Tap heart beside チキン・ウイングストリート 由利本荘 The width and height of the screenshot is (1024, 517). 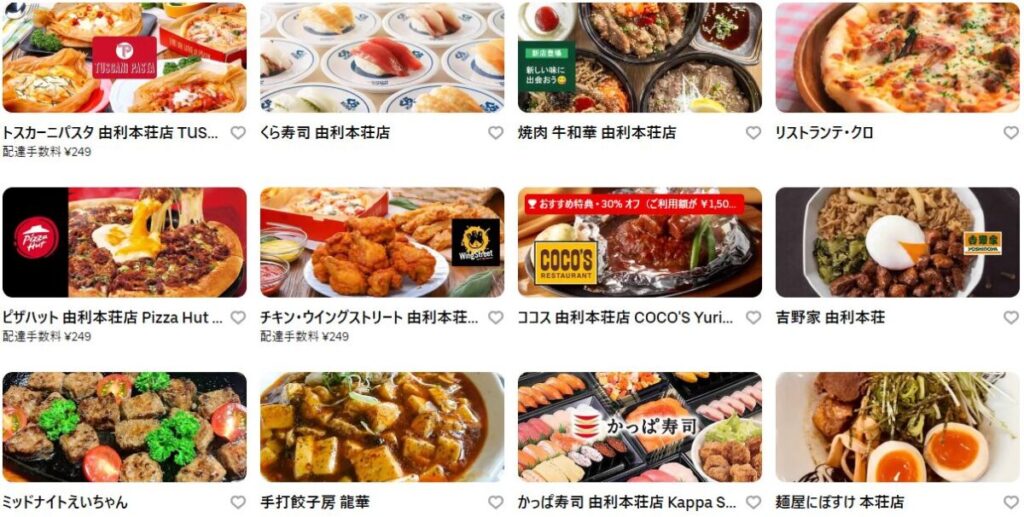tap(496, 318)
